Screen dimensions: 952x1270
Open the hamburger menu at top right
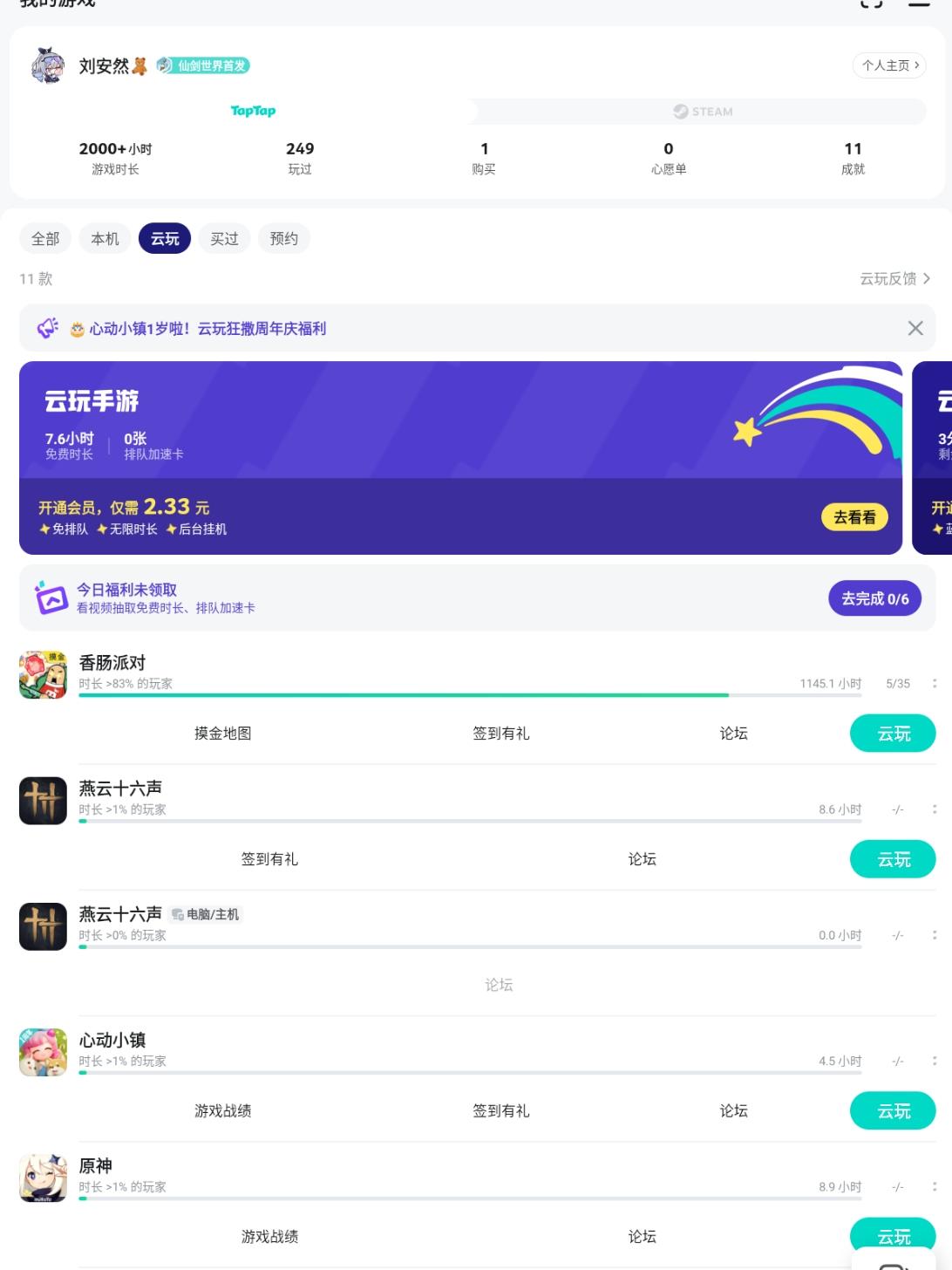click(x=921, y=4)
